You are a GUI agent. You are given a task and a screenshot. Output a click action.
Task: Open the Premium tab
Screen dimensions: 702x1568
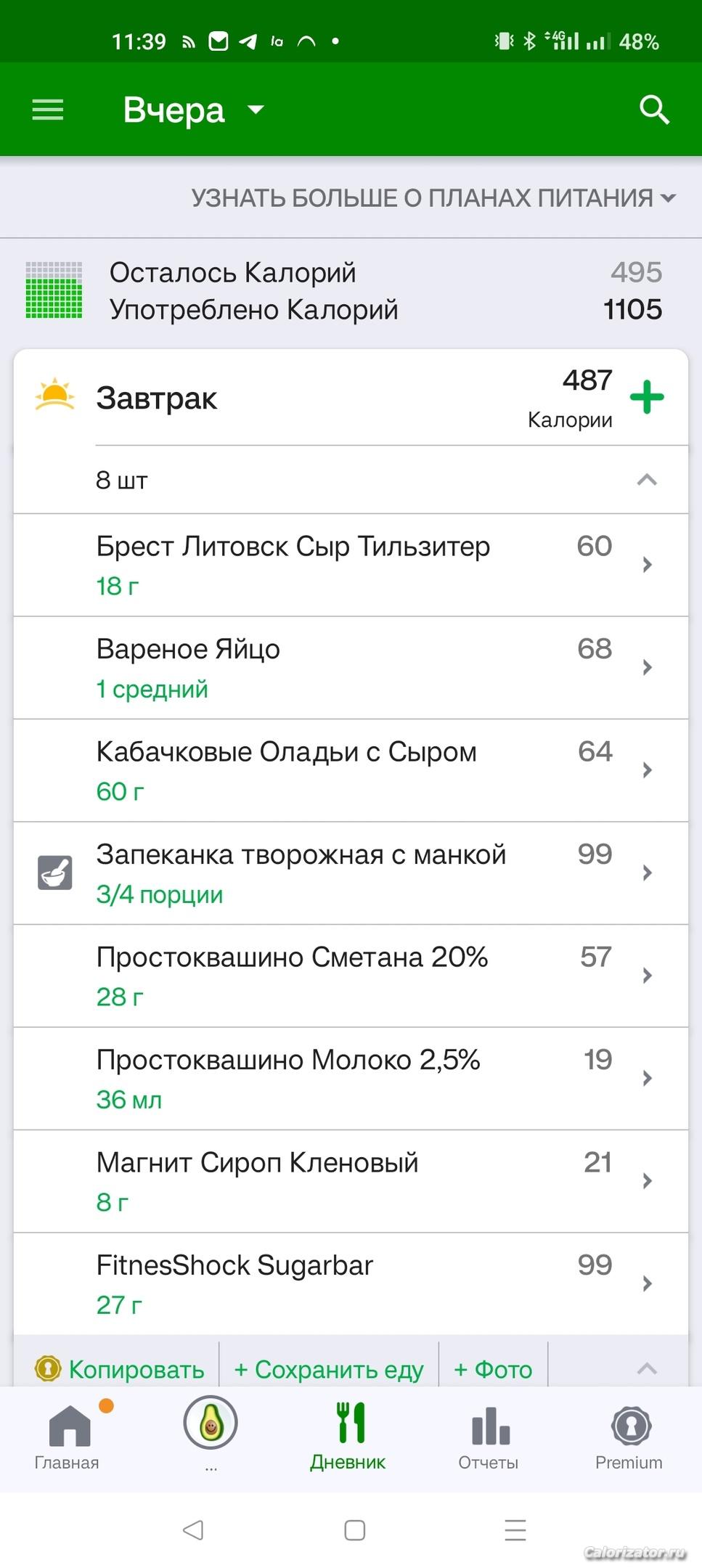629,1437
